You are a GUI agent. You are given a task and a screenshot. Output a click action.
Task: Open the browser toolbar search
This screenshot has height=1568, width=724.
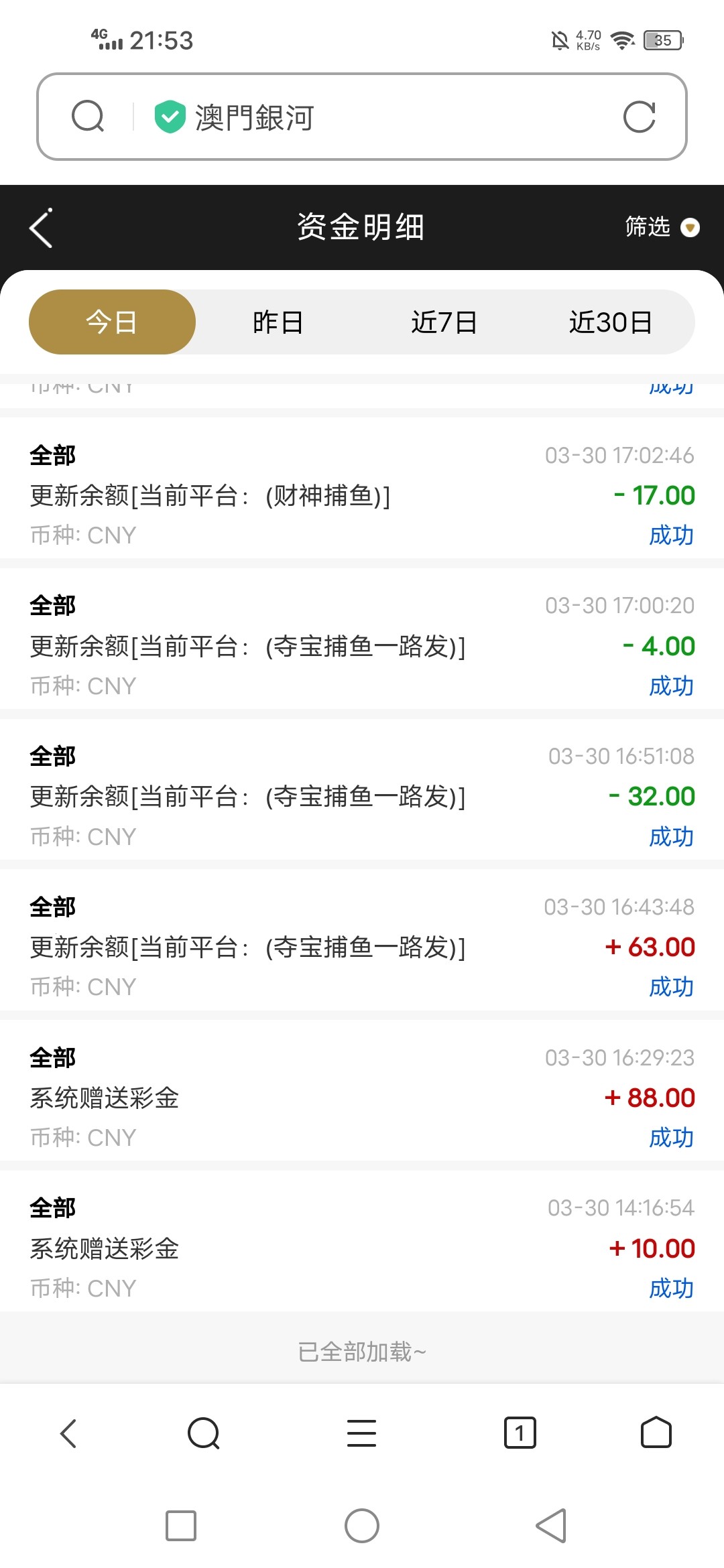tap(204, 1433)
